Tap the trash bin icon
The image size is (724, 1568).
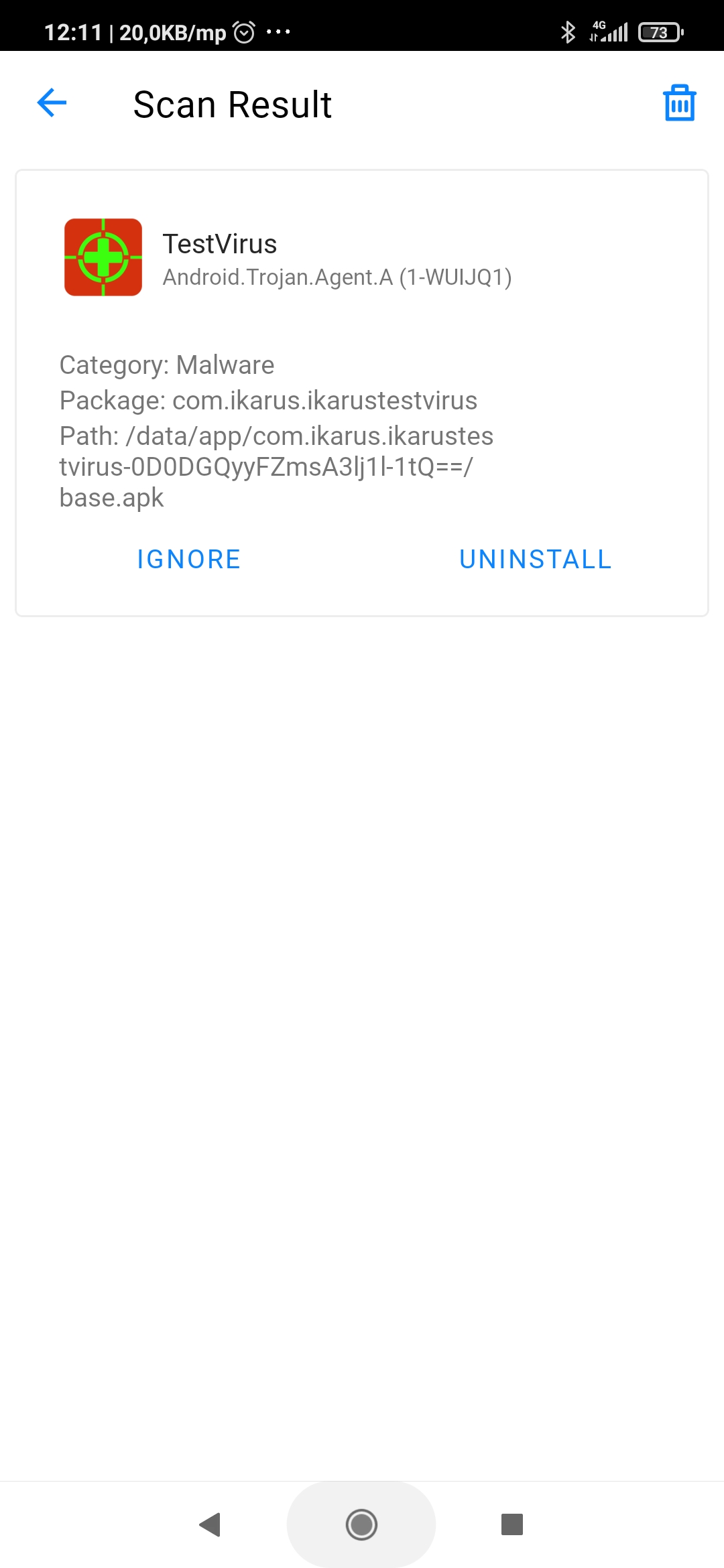(x=679, y=103)
